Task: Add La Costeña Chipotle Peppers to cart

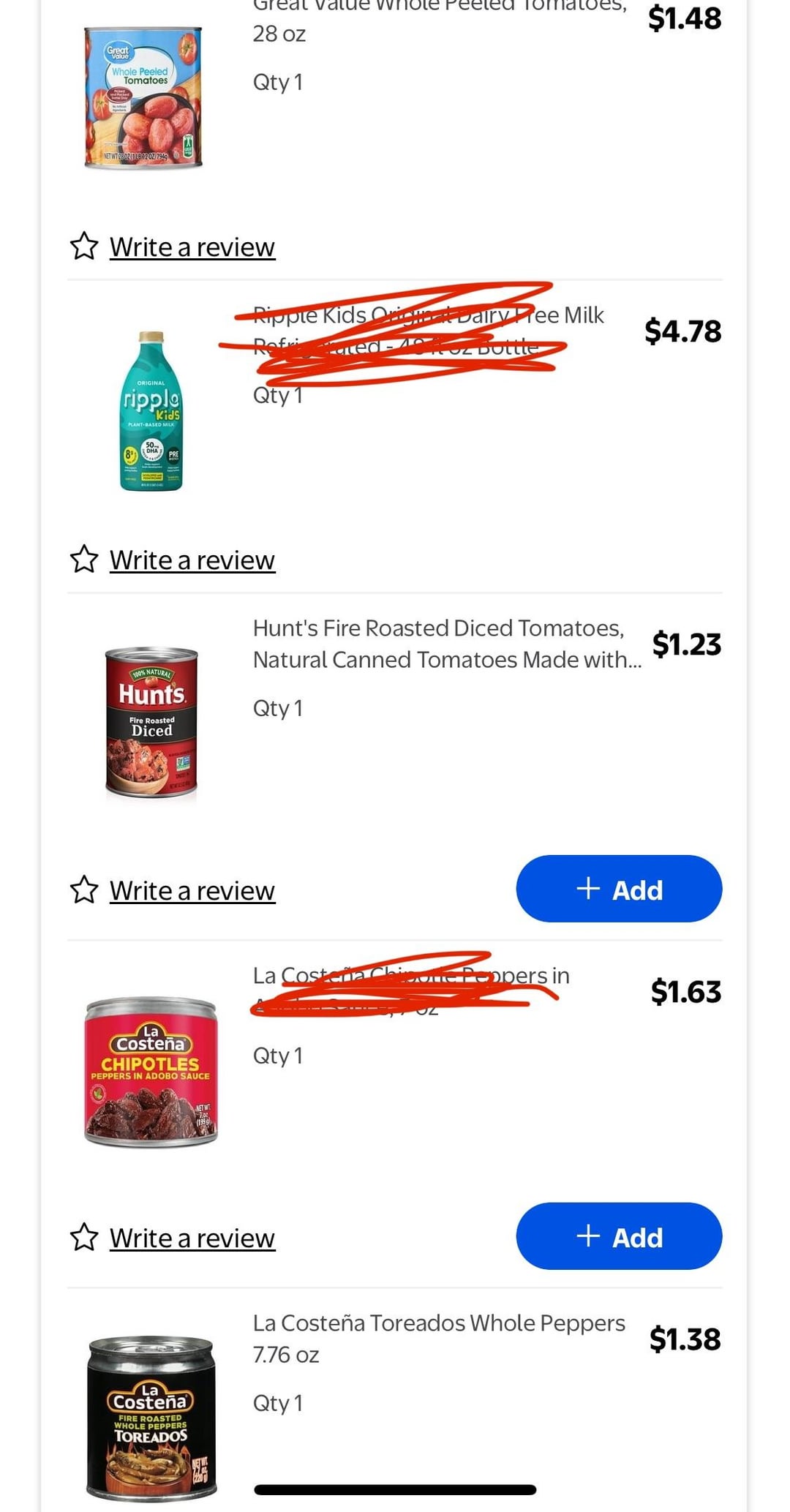Action: click(619, 1236)
